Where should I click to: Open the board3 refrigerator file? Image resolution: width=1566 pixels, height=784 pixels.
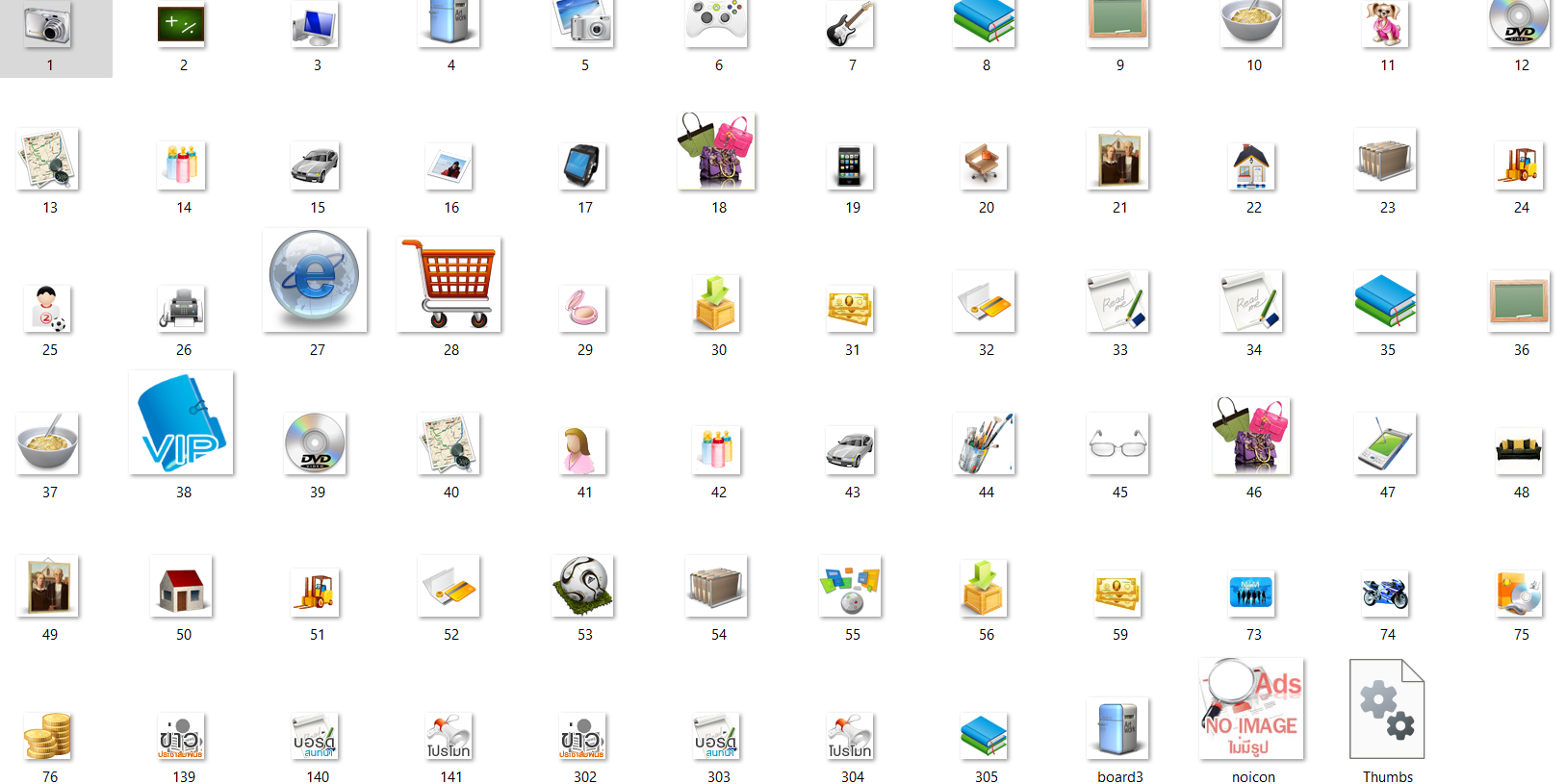click(x=1118, y=729)
